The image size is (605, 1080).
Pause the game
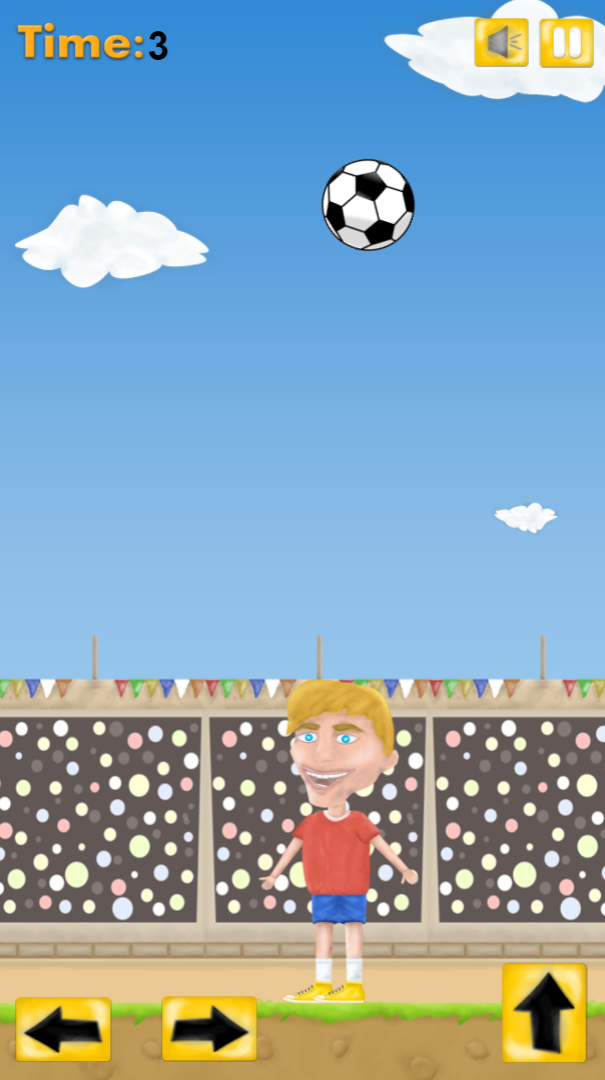click(566, 43)
